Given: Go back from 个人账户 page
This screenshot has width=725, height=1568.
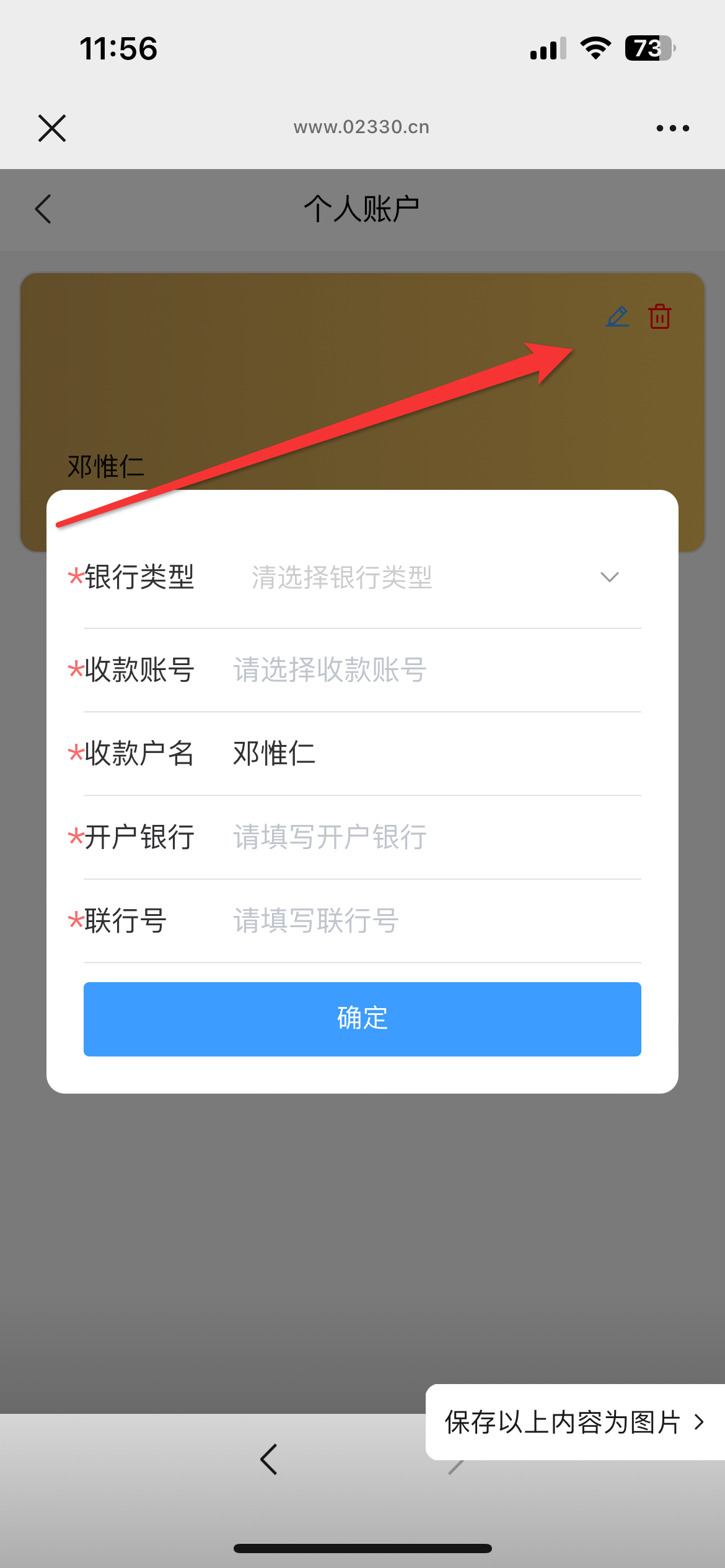Looking at the screenshot, I should (43, 209).
